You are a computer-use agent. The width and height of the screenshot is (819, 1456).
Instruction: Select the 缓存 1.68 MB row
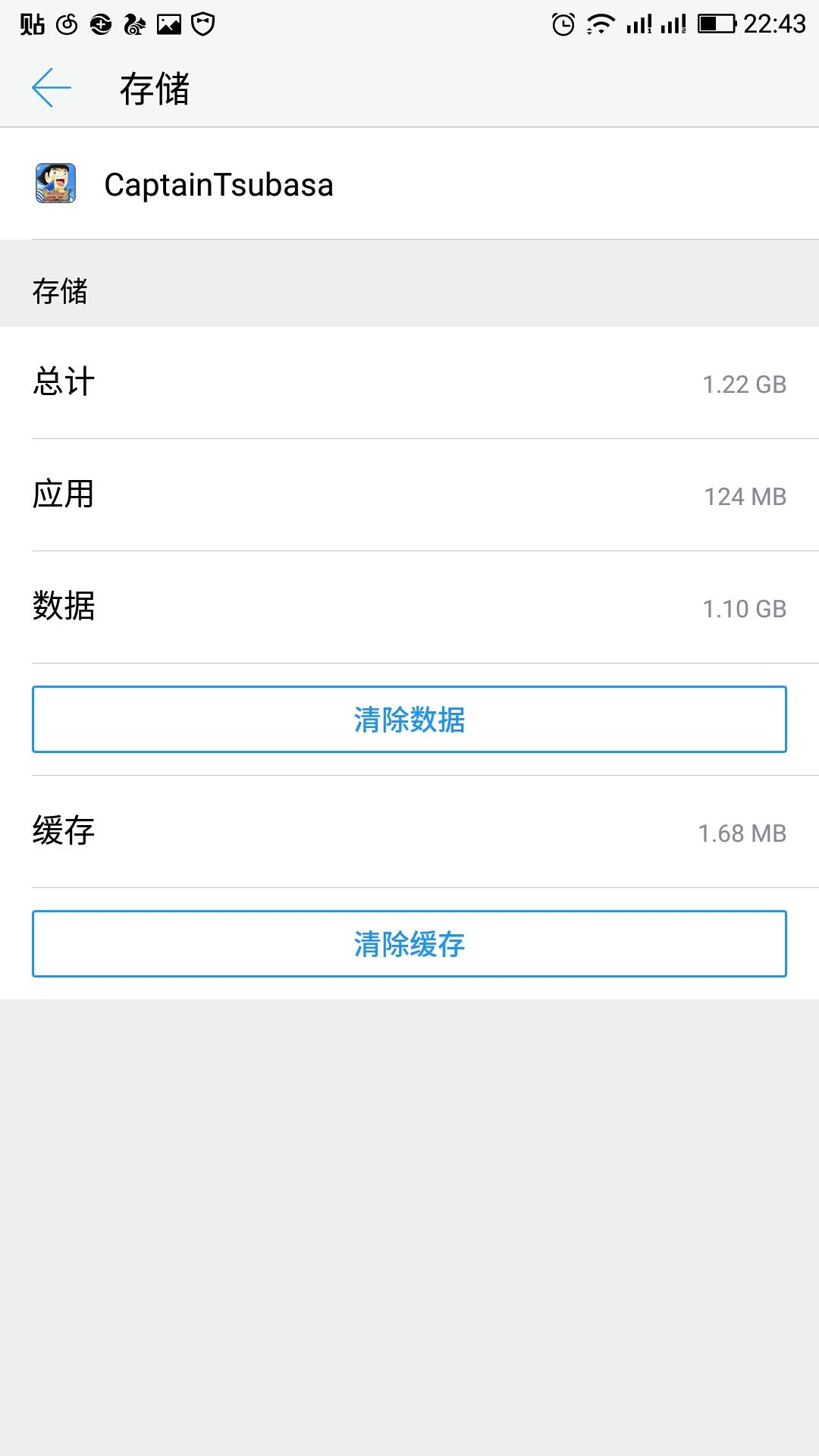tap(409, 831)
